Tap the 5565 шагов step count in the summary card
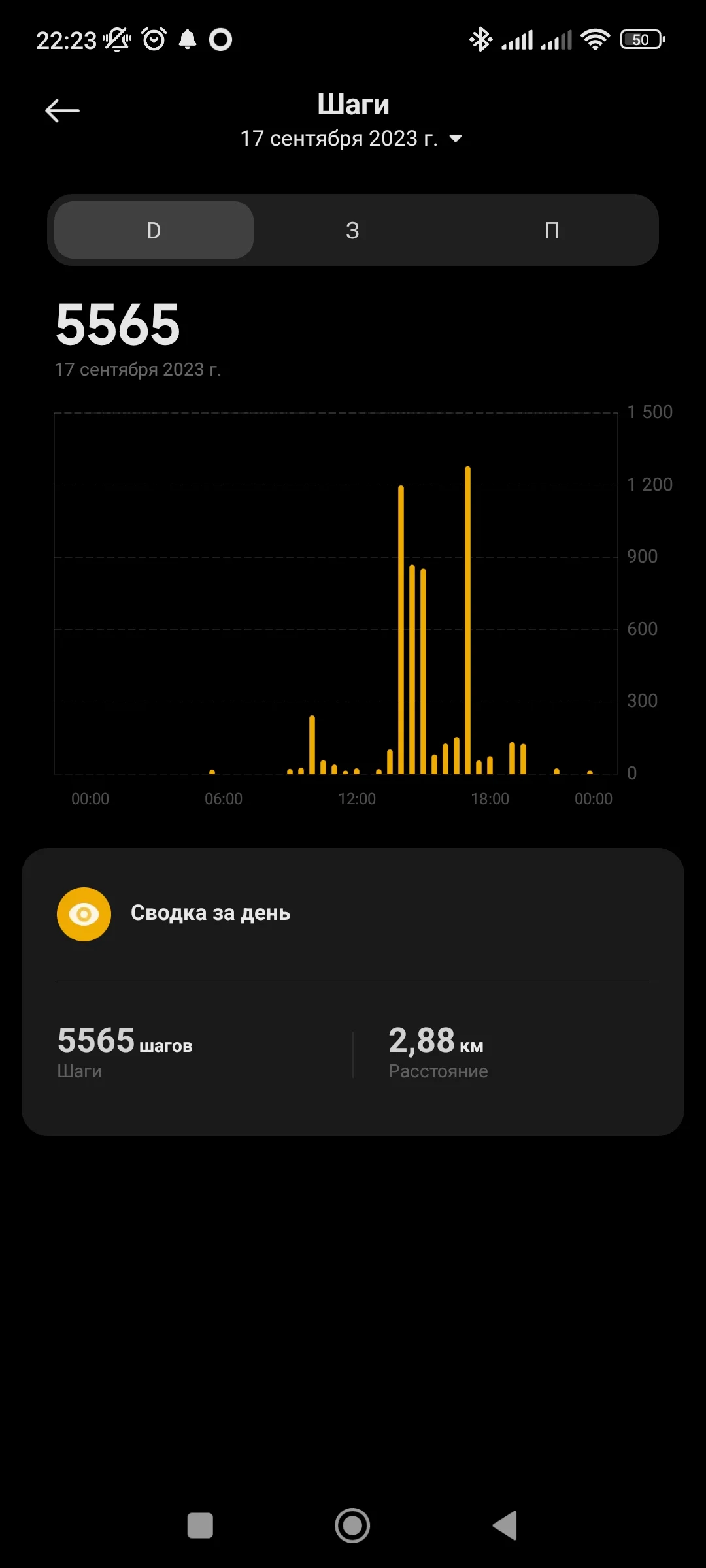This screenshot has width=706, height=1568. tap(124, 1043)
